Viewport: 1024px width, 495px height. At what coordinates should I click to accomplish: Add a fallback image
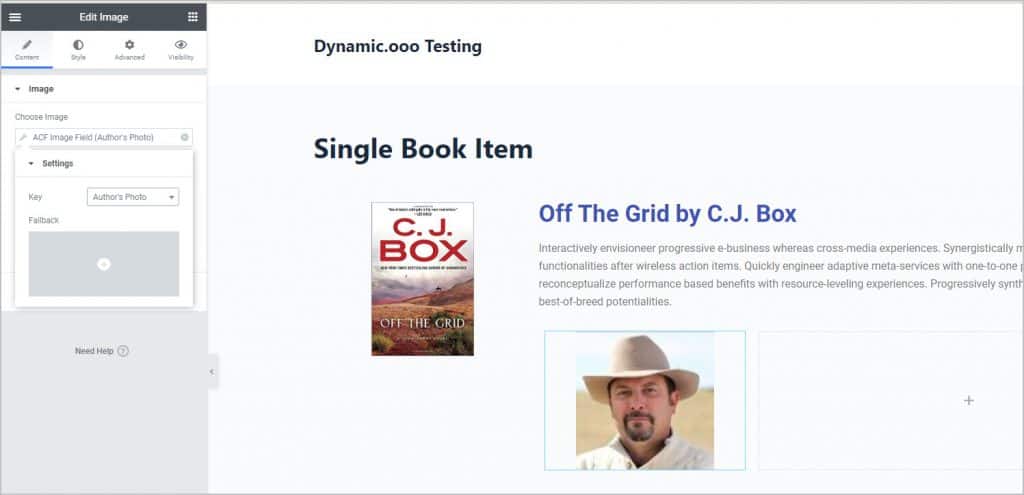click(x=104, y=264)
